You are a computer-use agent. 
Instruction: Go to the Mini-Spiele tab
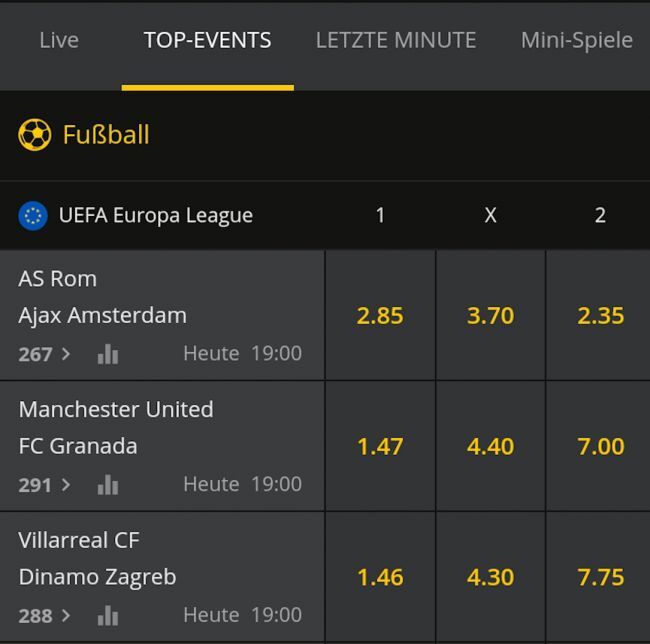click(576, 41)
